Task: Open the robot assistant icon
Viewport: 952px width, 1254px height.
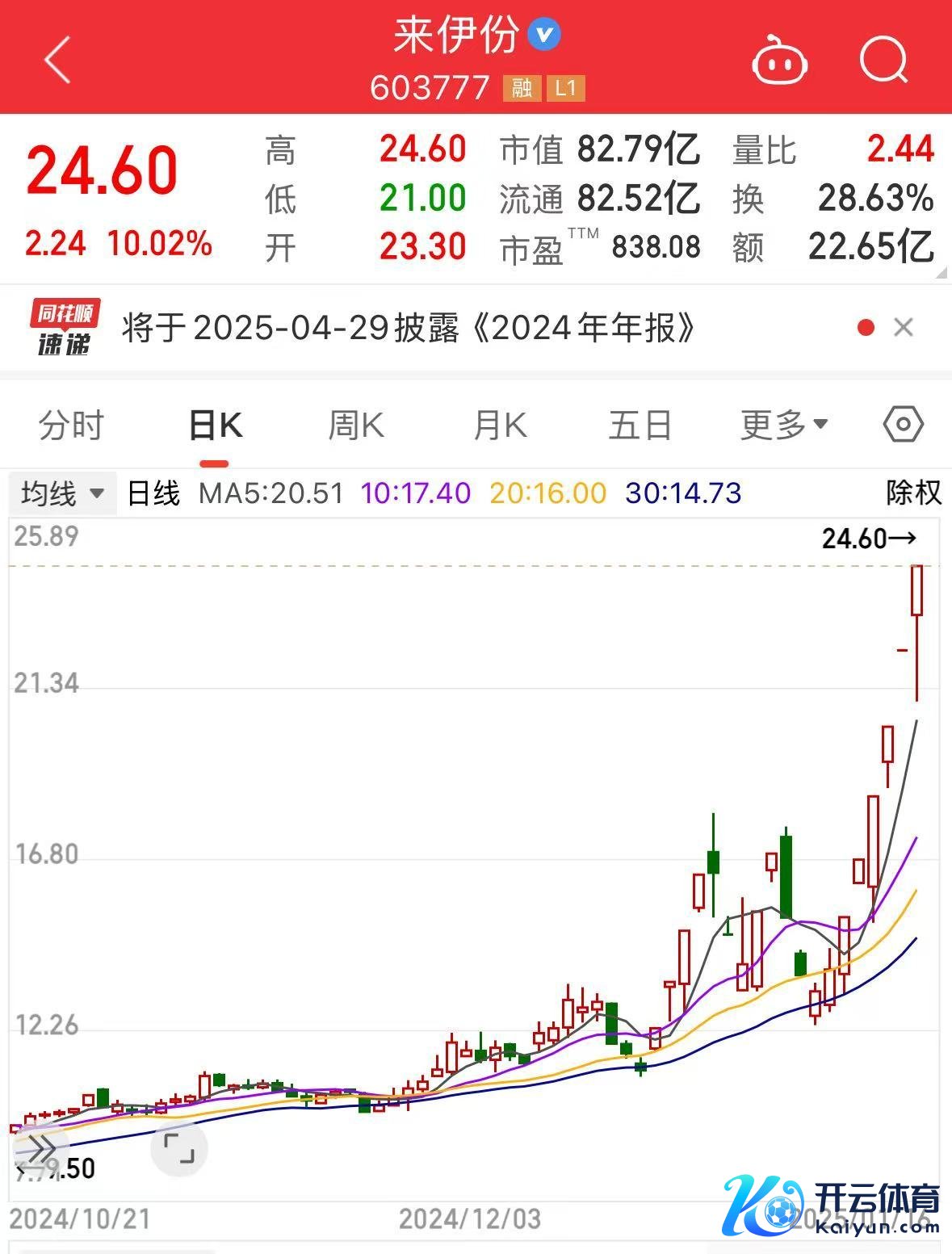Action: coord(779,60)
